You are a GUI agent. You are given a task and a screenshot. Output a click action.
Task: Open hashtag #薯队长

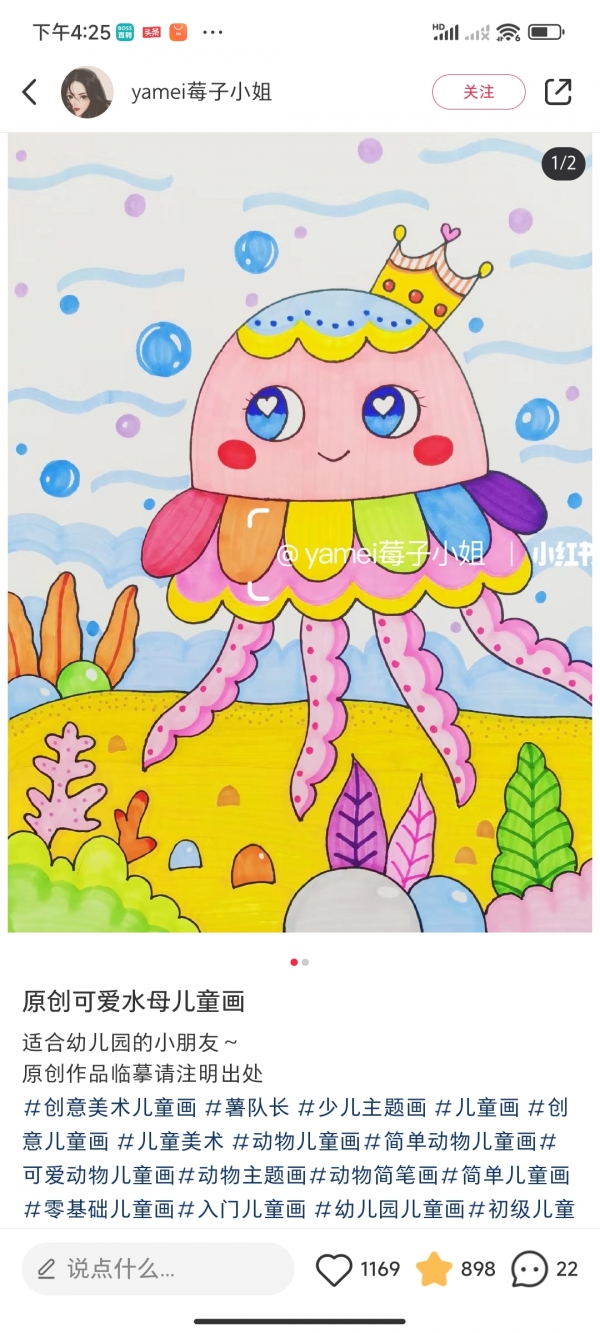[247, 1107]
